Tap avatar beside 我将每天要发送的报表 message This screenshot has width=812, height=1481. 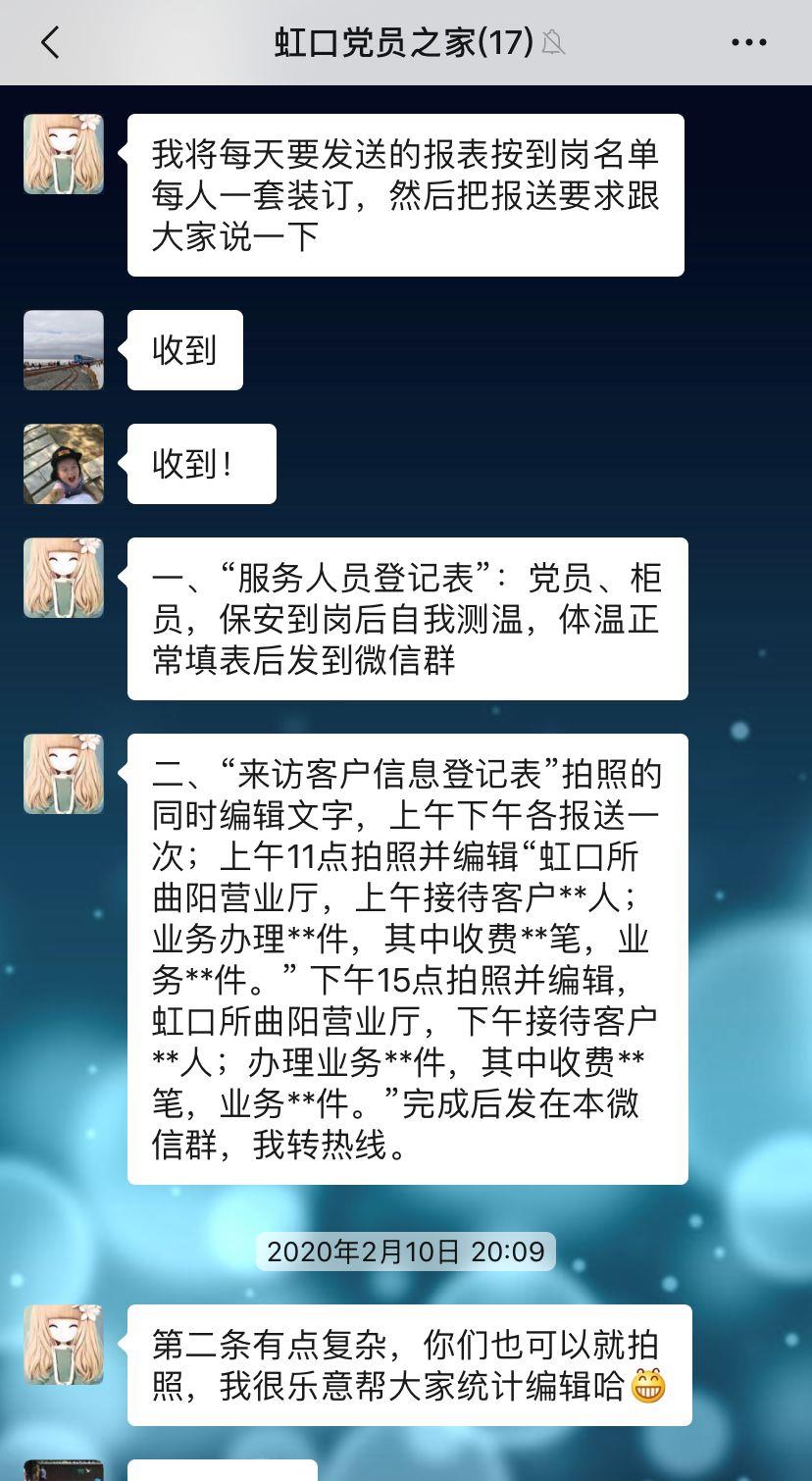pyautogui.click(x=64, y=154)
